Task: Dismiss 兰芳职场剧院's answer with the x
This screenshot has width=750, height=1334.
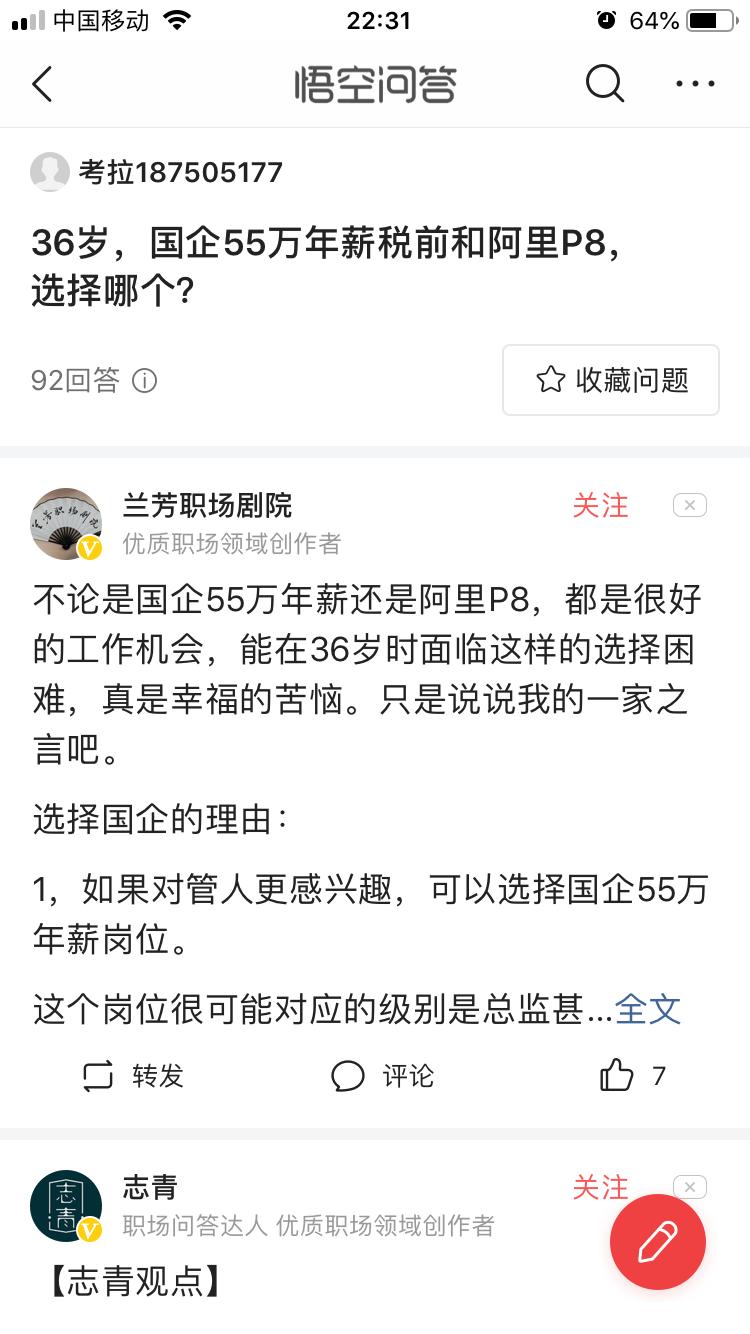Action: click(689, 505)
